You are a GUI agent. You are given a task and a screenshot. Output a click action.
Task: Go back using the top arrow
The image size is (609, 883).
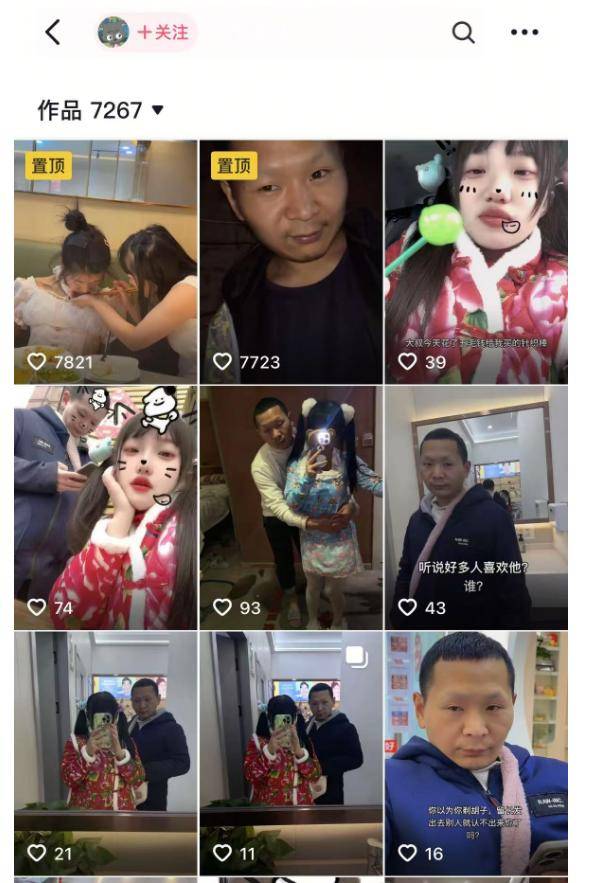(53, 33)
